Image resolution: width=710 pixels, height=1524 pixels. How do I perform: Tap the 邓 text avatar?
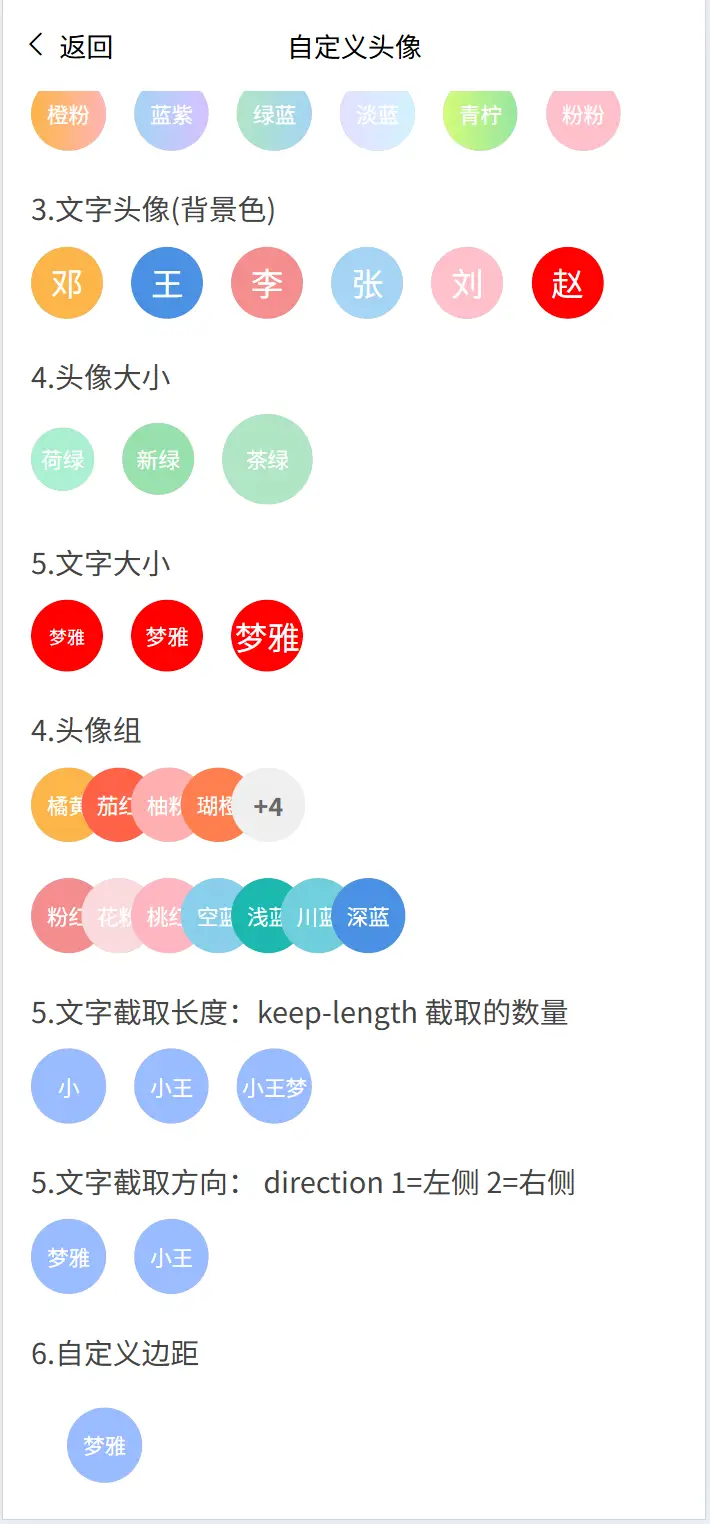(67, 284)
